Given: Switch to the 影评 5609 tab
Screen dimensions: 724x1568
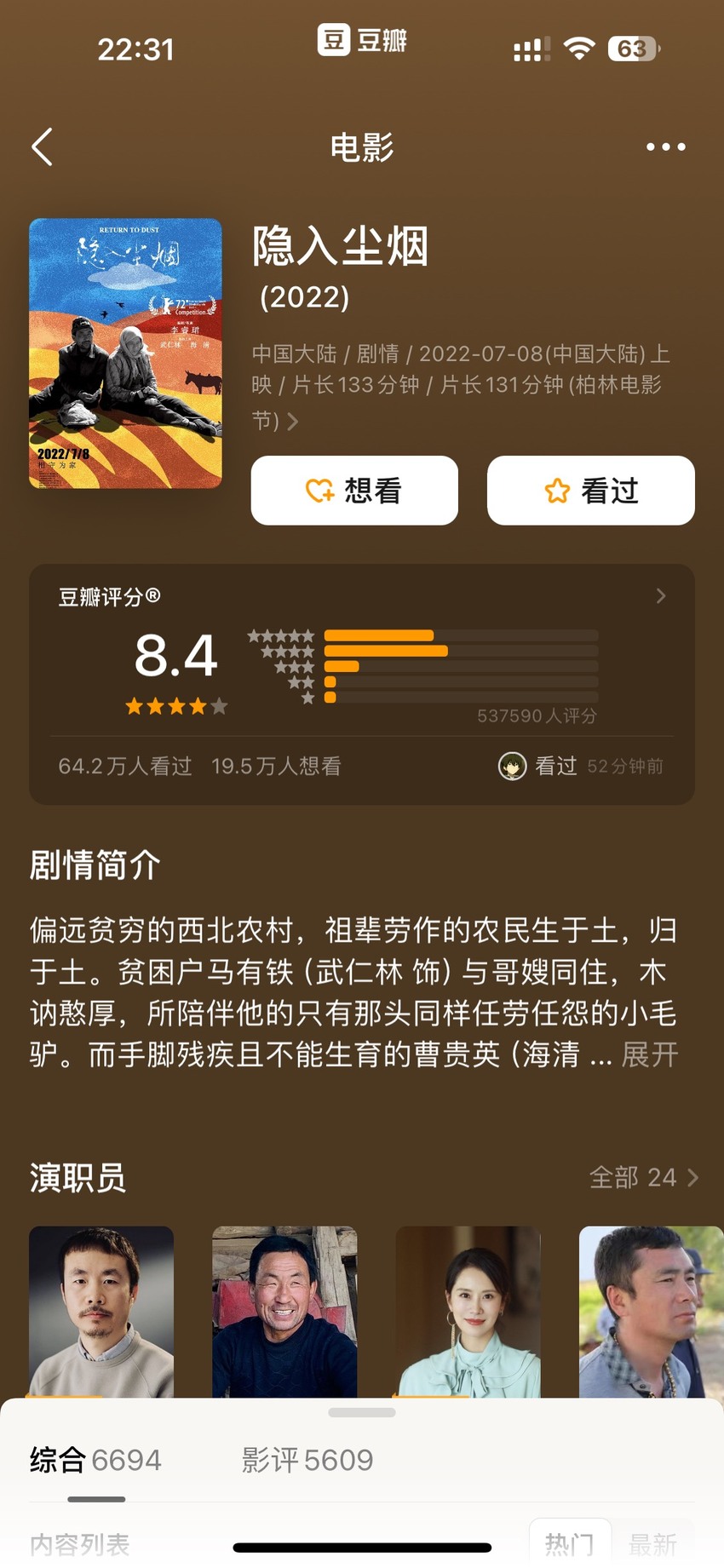Looking at the screenshot, I should coord(307,1460).
